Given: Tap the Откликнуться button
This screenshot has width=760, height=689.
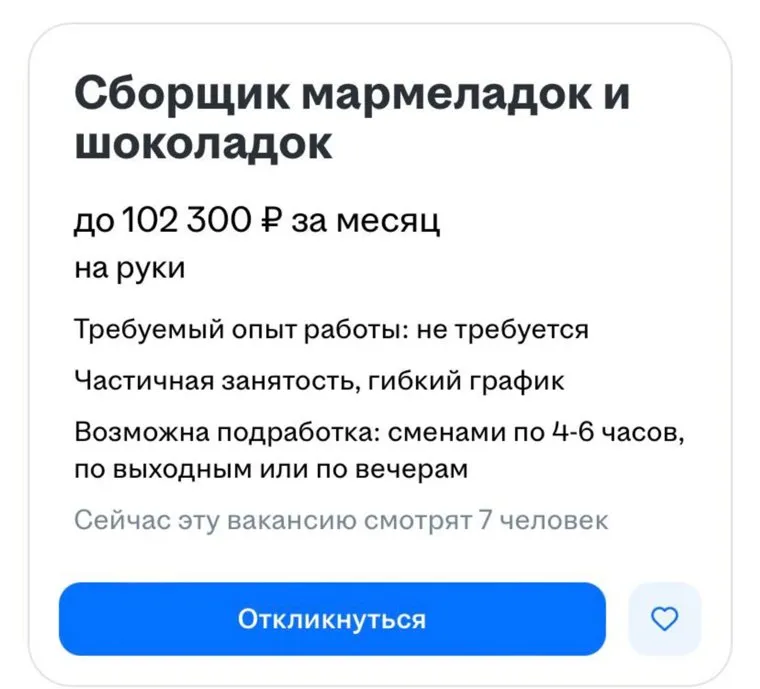Looking at the screenshot, I should (332, 619).
